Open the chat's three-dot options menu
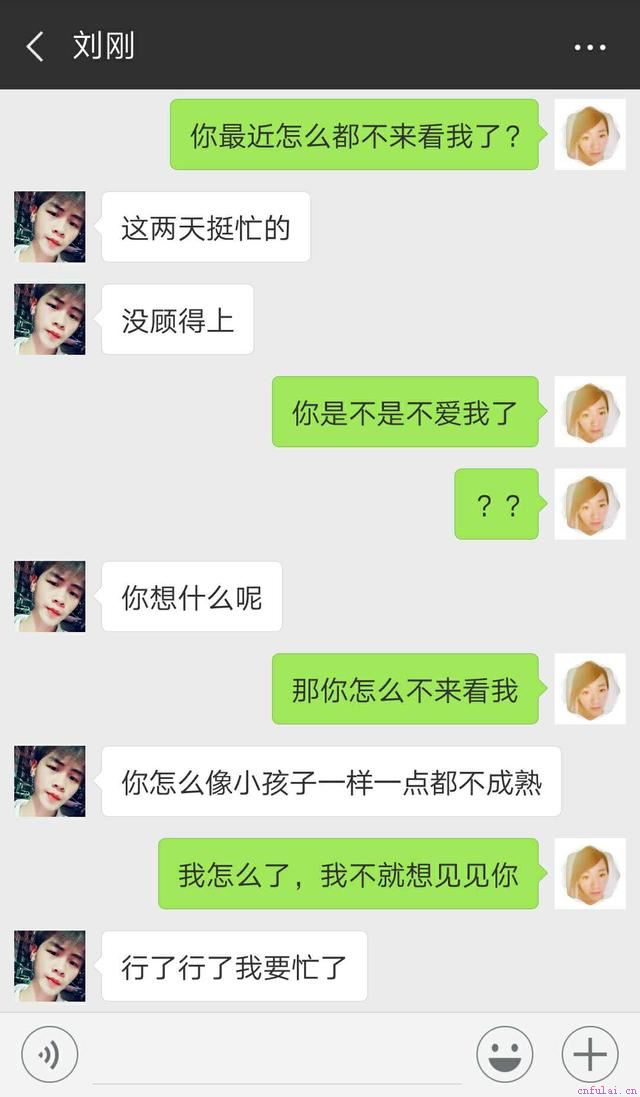 pos(590,47)
